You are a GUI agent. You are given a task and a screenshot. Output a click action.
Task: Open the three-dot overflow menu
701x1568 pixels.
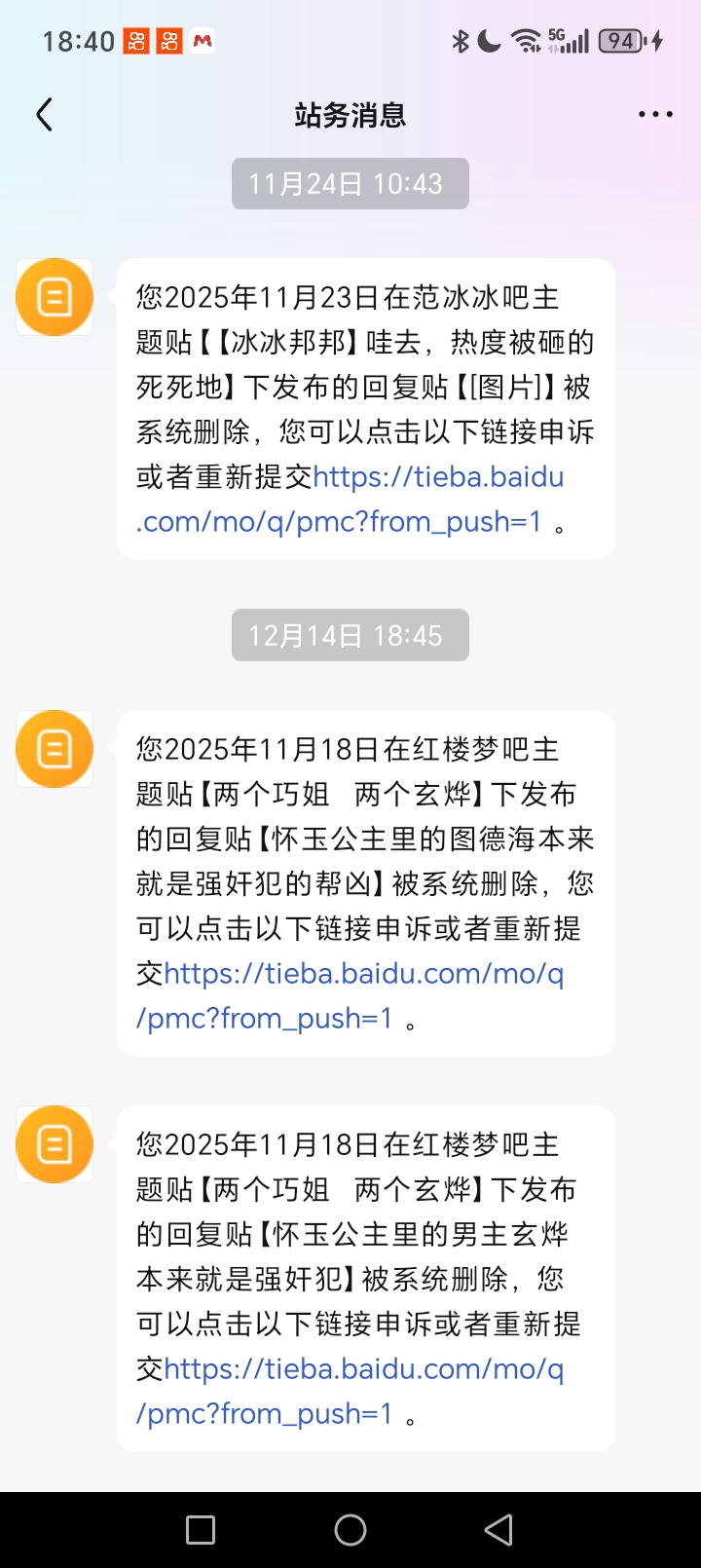655,115
